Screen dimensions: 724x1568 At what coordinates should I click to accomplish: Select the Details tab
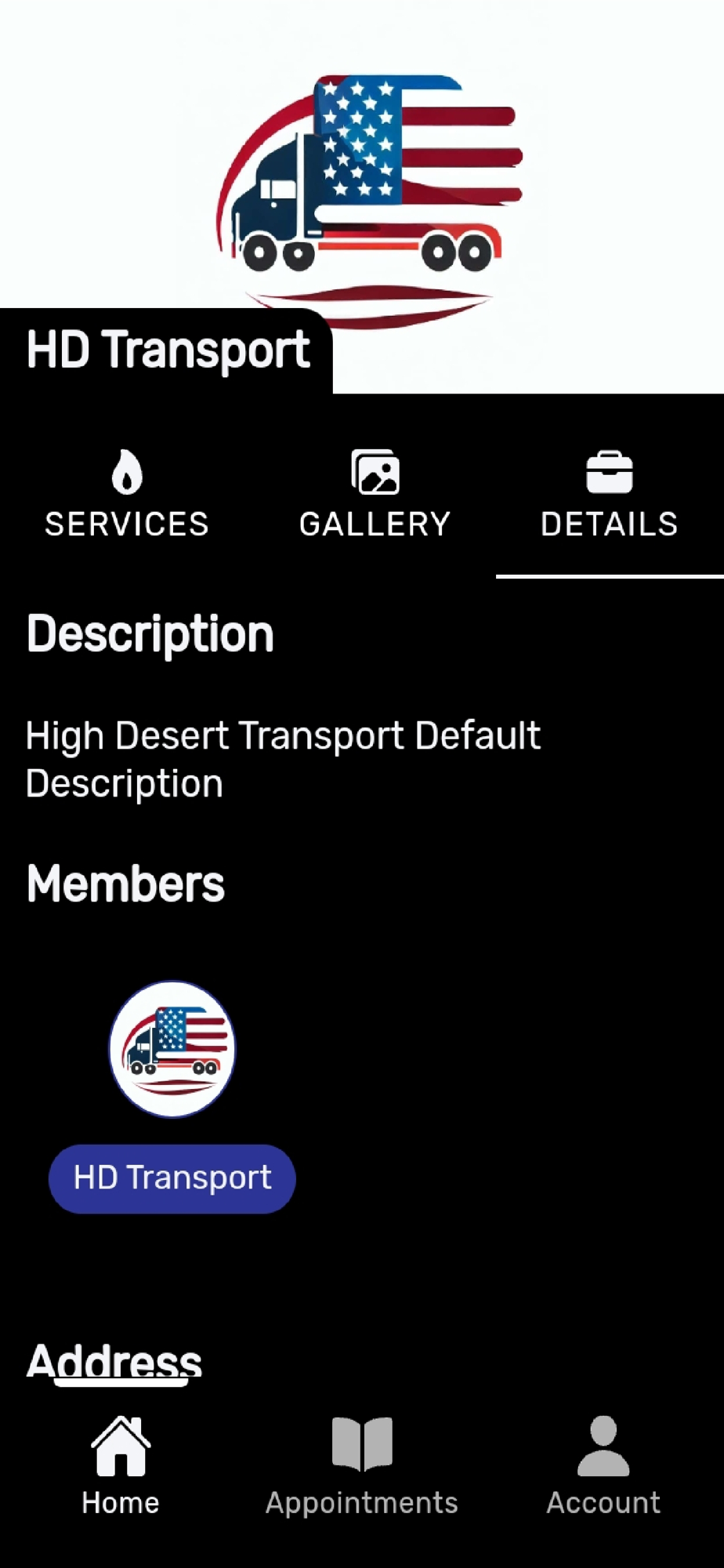pyautogui.click(x=609, y=495)
